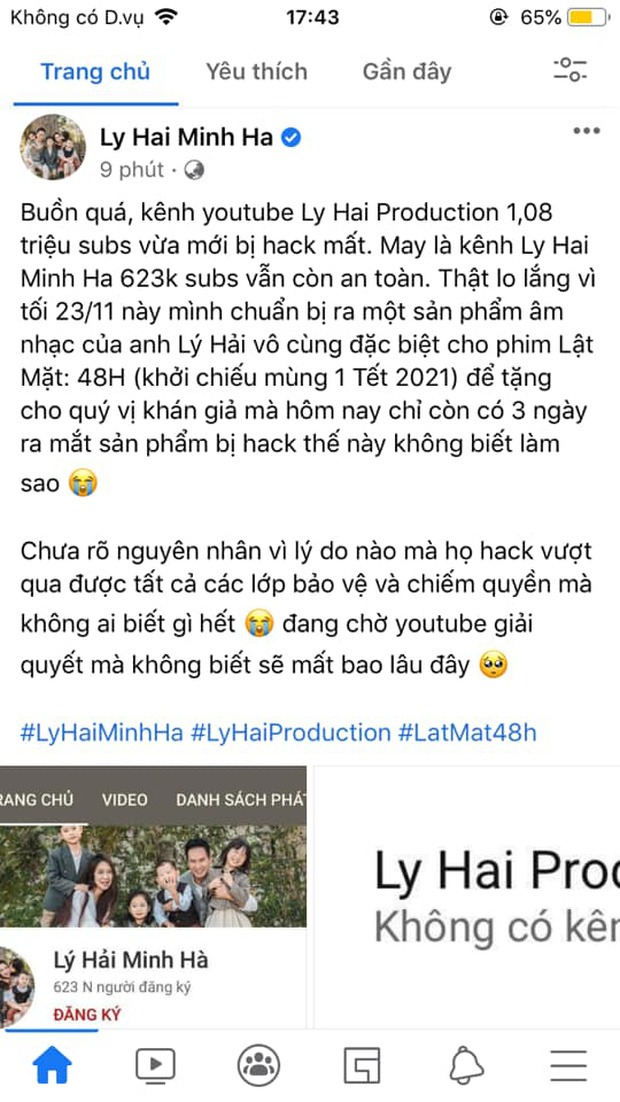This screenshot has height=1102, width=620.
Task: Open the #LatMat48h hashtag
Action: 467,732
